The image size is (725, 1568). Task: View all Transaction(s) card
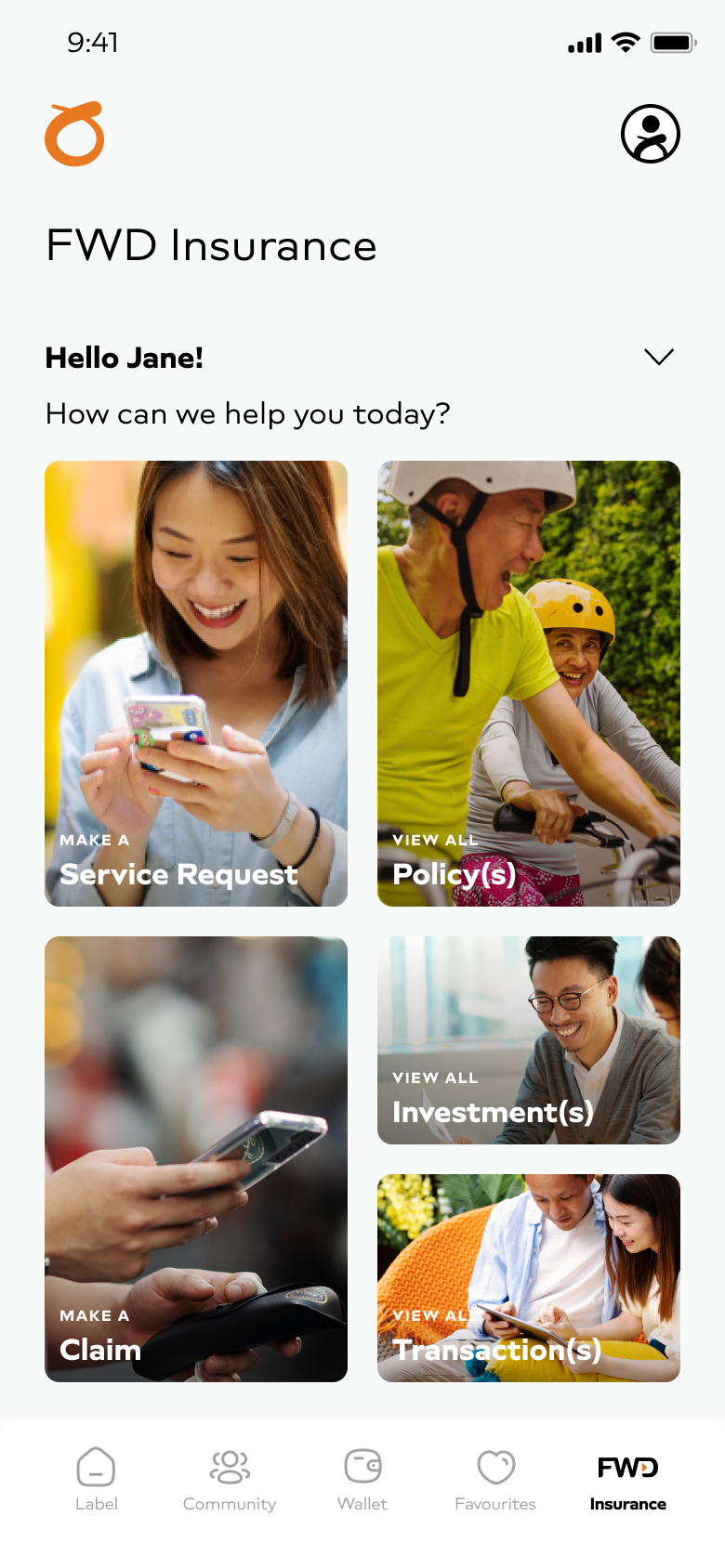[x=528, y=1277]
